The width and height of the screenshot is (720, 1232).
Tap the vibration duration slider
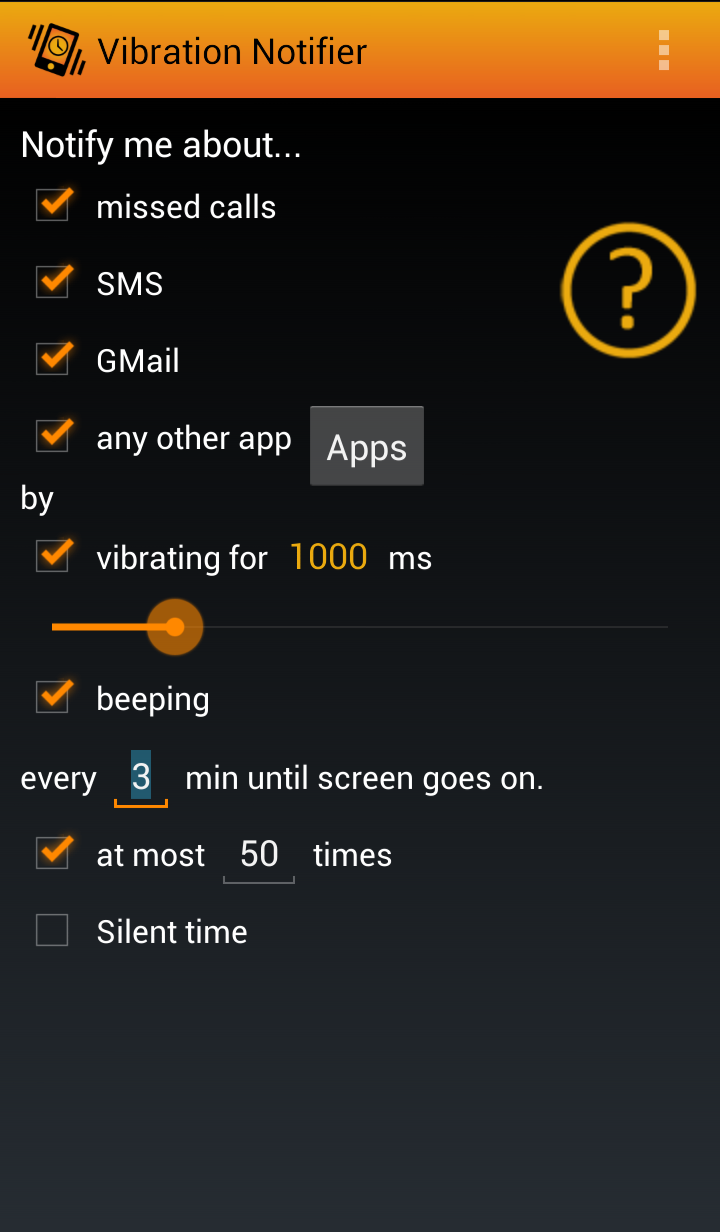pyautogui.click(x=360, y=627)
